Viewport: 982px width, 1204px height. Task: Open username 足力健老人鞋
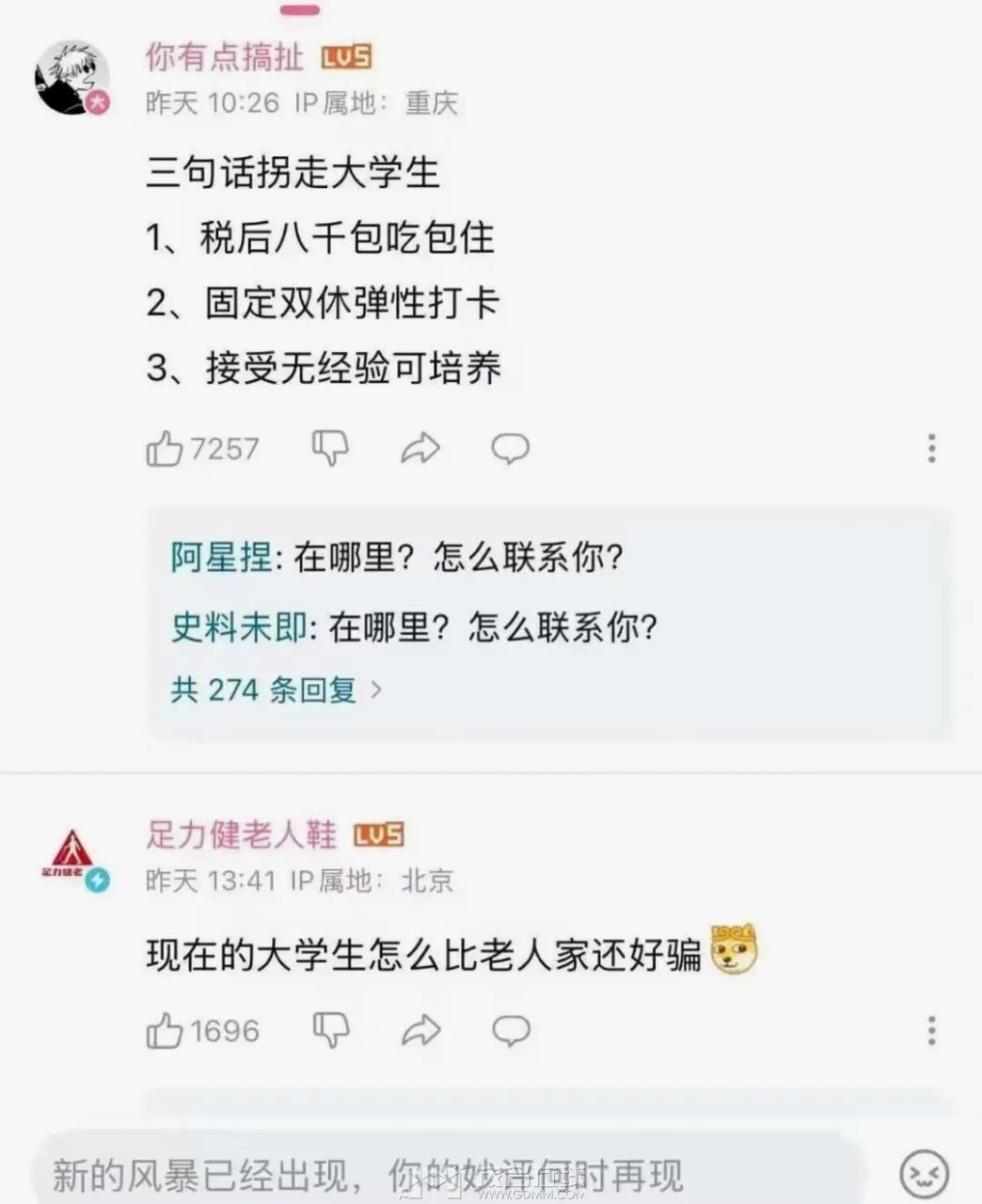click(x=241, y=833)
